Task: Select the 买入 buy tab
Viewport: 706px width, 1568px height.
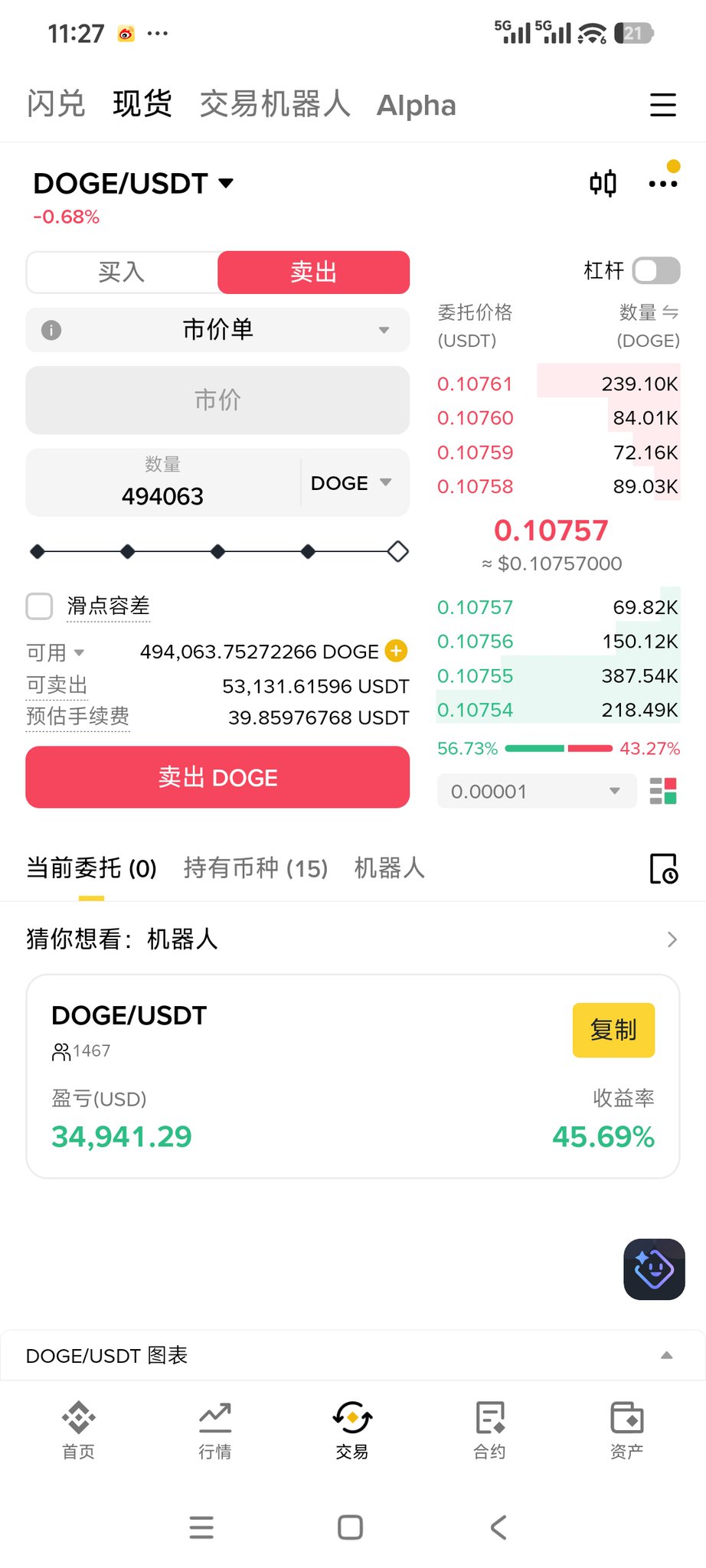Action: pos(122,272)
